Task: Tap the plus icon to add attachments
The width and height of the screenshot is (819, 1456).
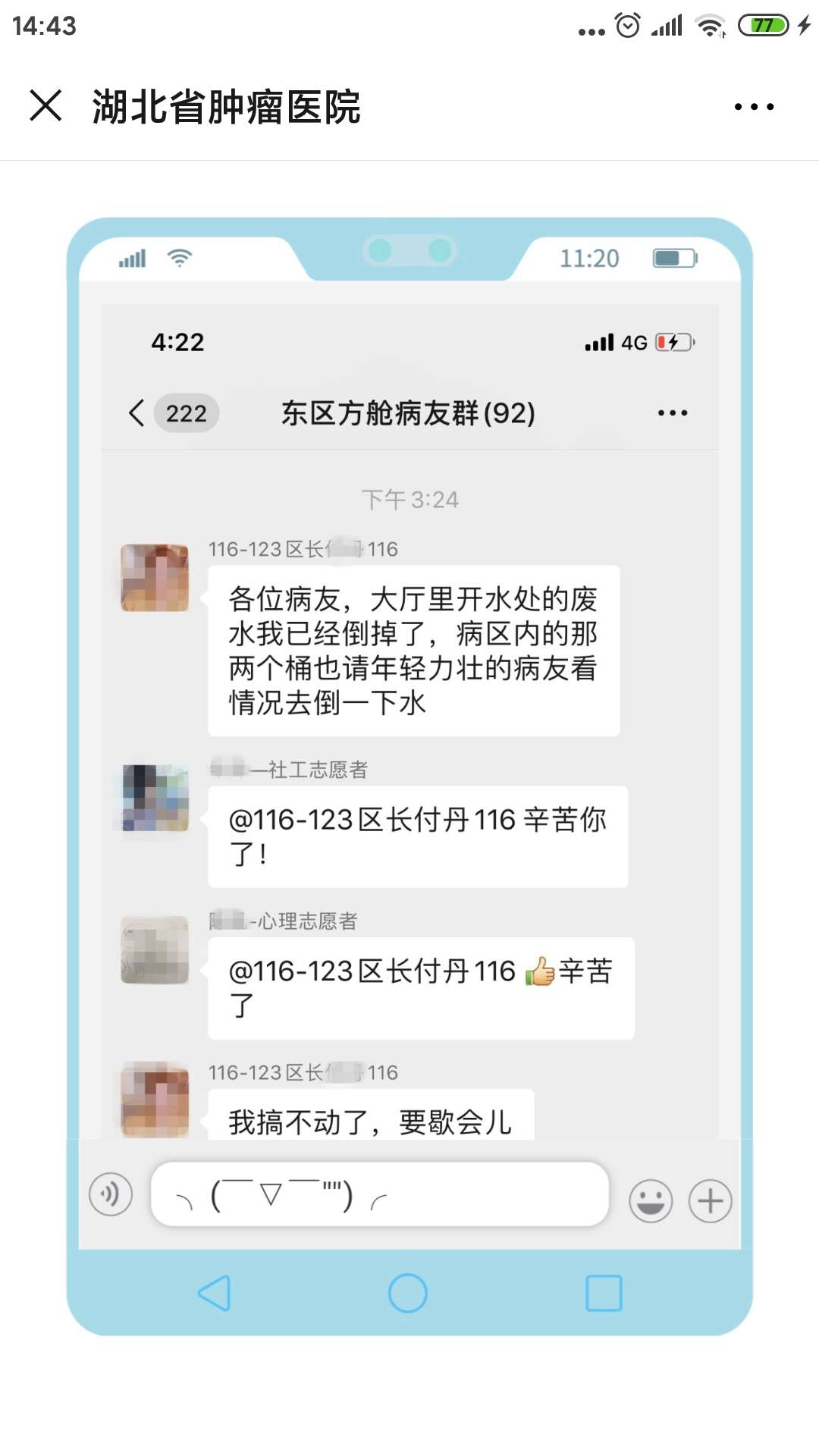Action: tap(711, 1200)
